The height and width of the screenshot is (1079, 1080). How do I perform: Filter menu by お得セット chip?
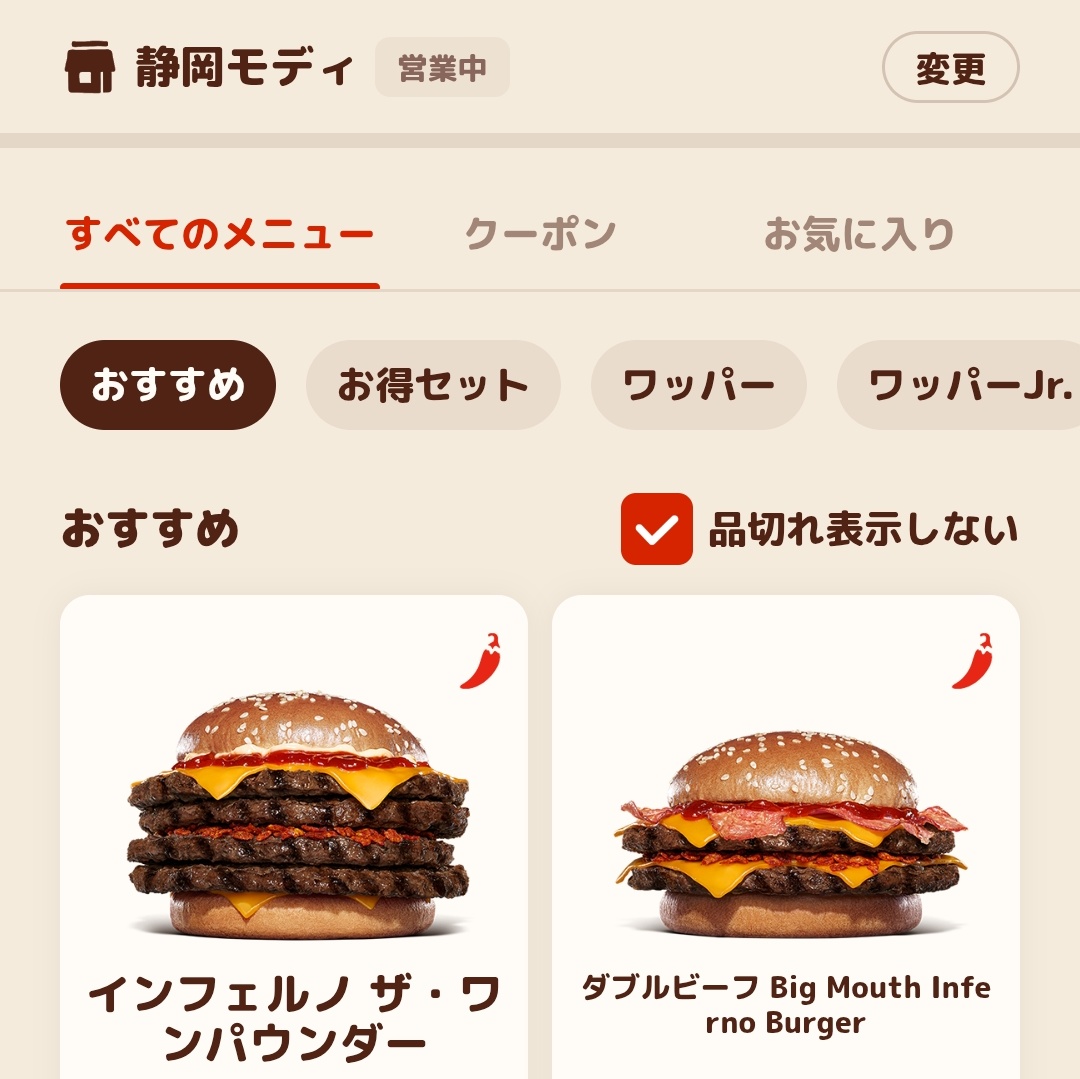[x=433, y=385]
